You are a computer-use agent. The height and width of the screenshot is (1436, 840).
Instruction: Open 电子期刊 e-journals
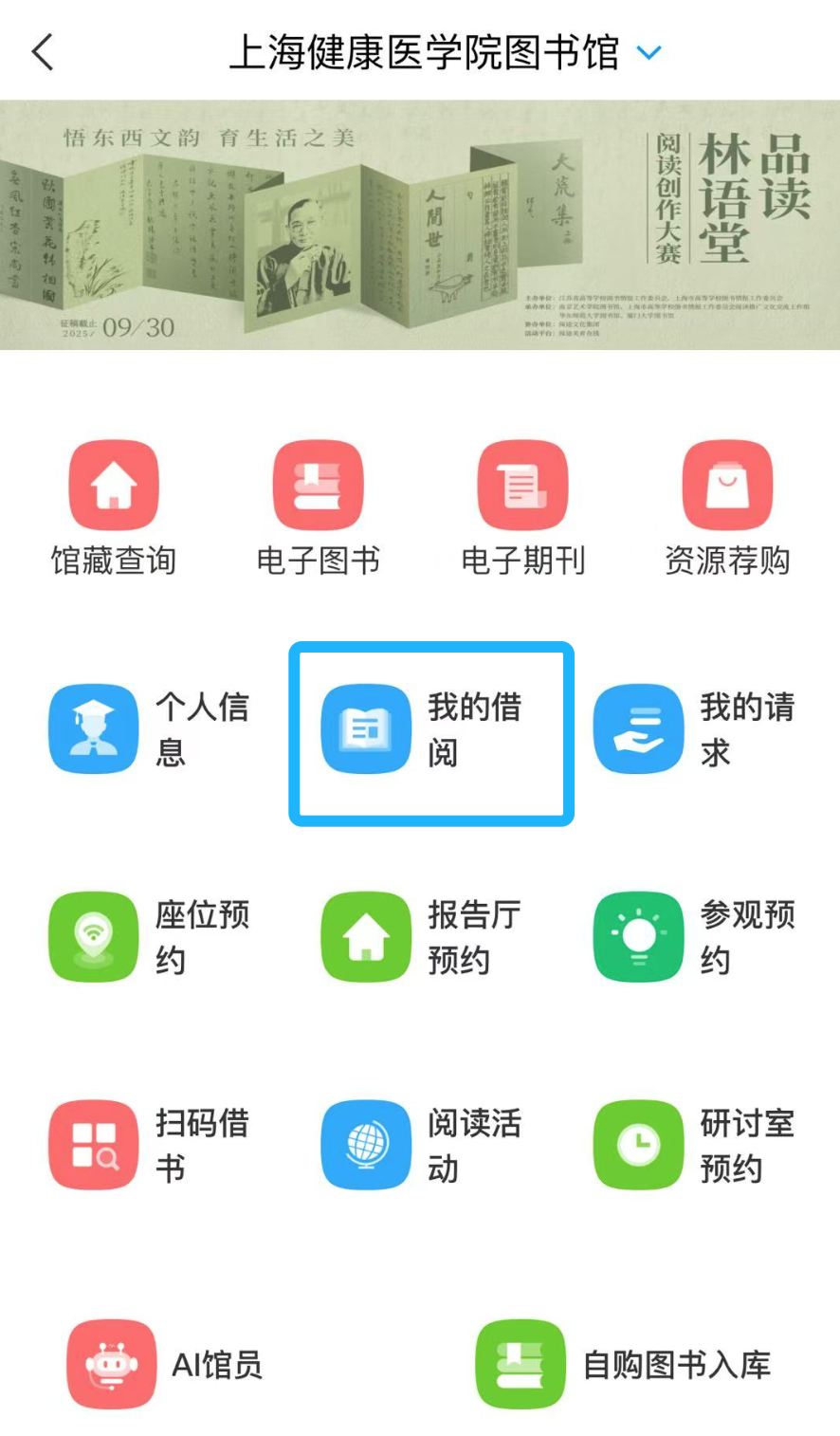click(522, 508)
